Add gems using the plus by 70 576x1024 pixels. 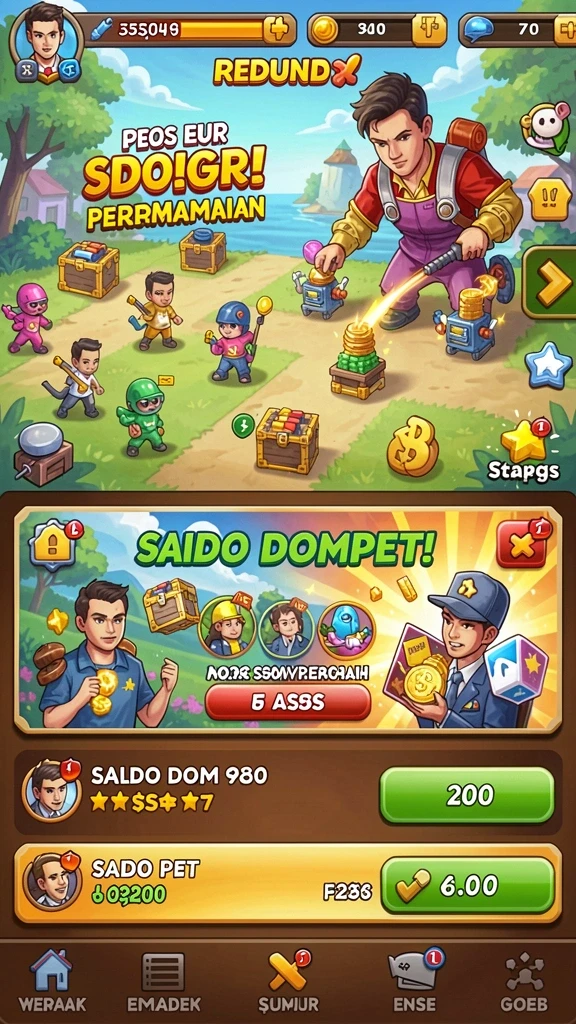[x=565, y=29]
